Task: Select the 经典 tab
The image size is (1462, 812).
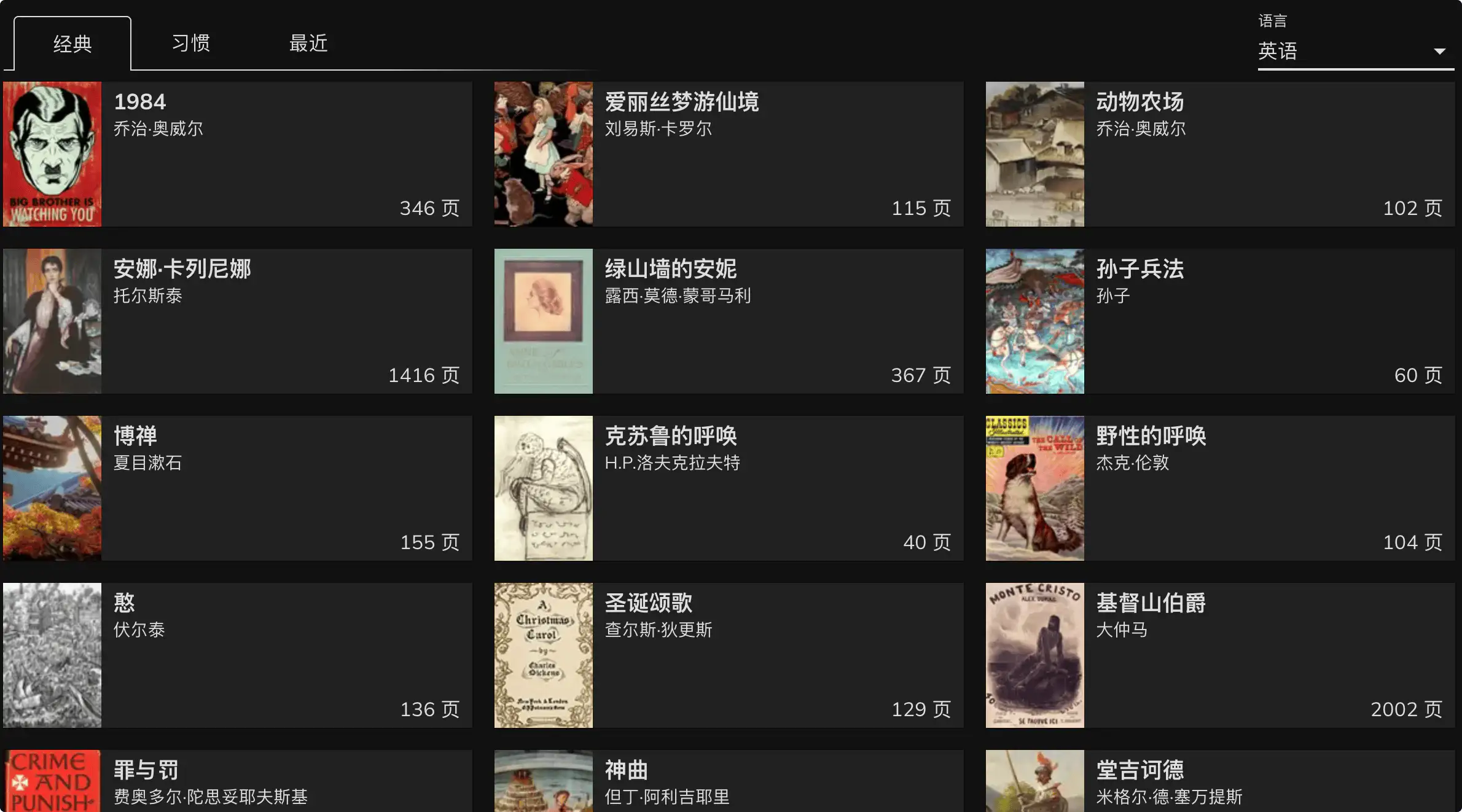Action: [72, 44]
